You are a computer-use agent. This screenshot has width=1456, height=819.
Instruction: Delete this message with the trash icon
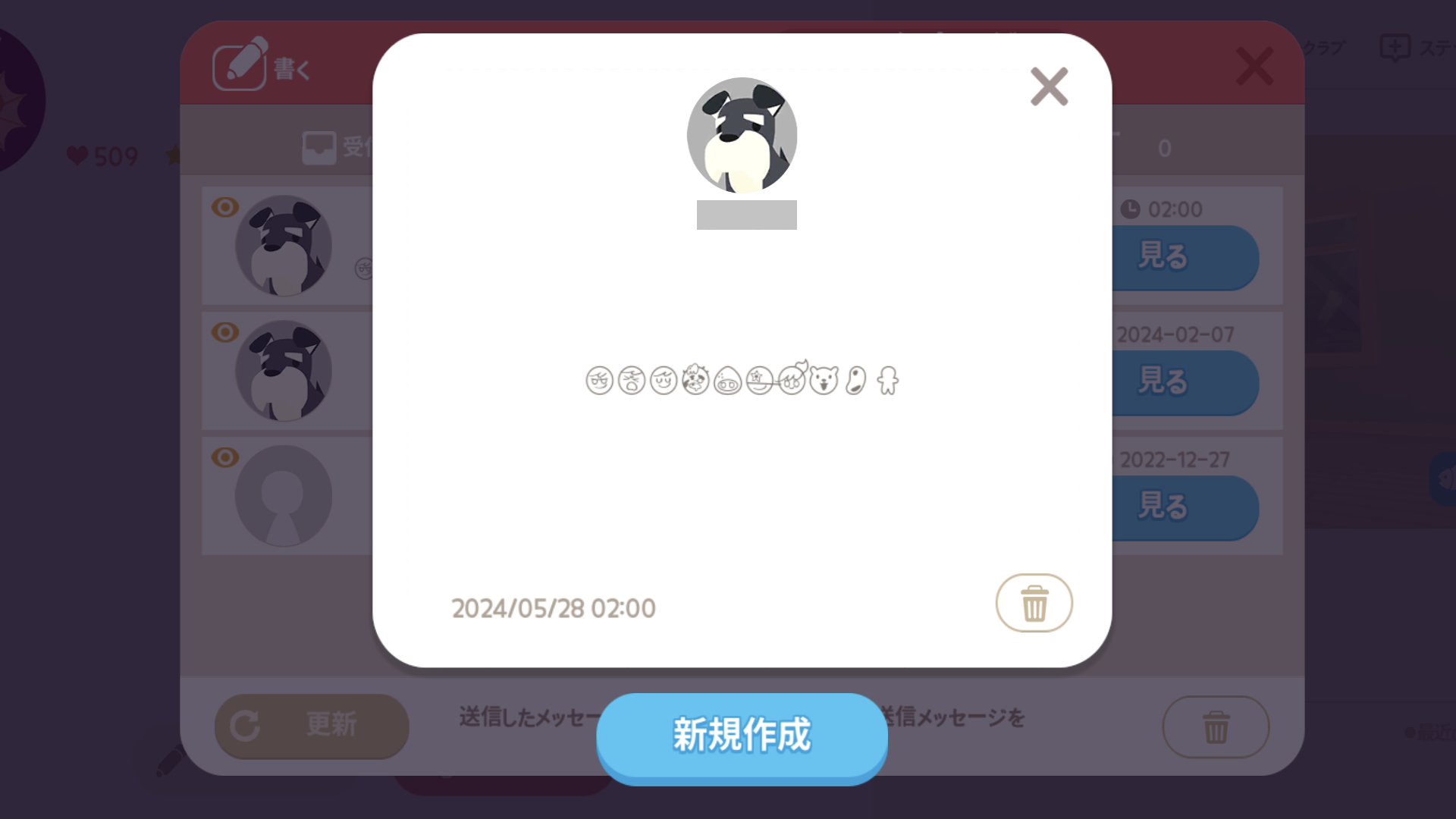pyautogui.click(x=1034, y=604)
